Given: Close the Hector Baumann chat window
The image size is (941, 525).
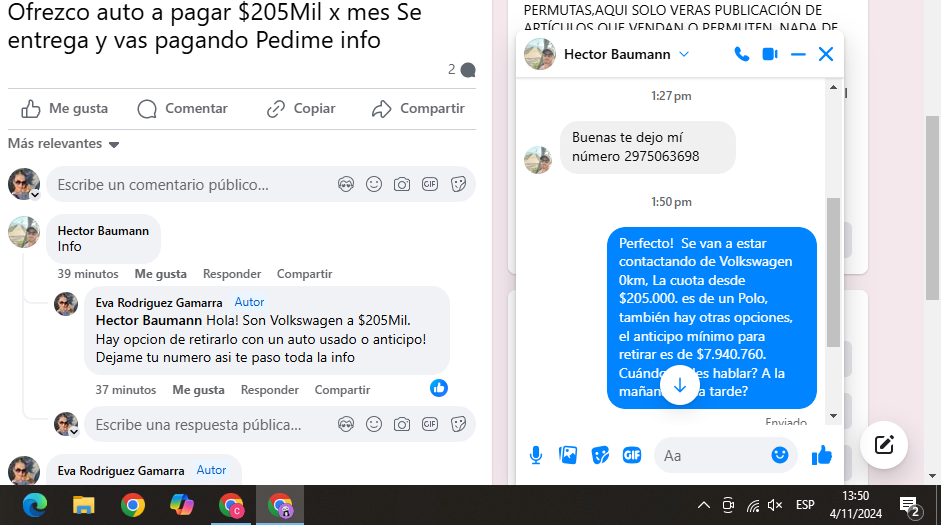Looking at the screenshot, I should 826,54.
